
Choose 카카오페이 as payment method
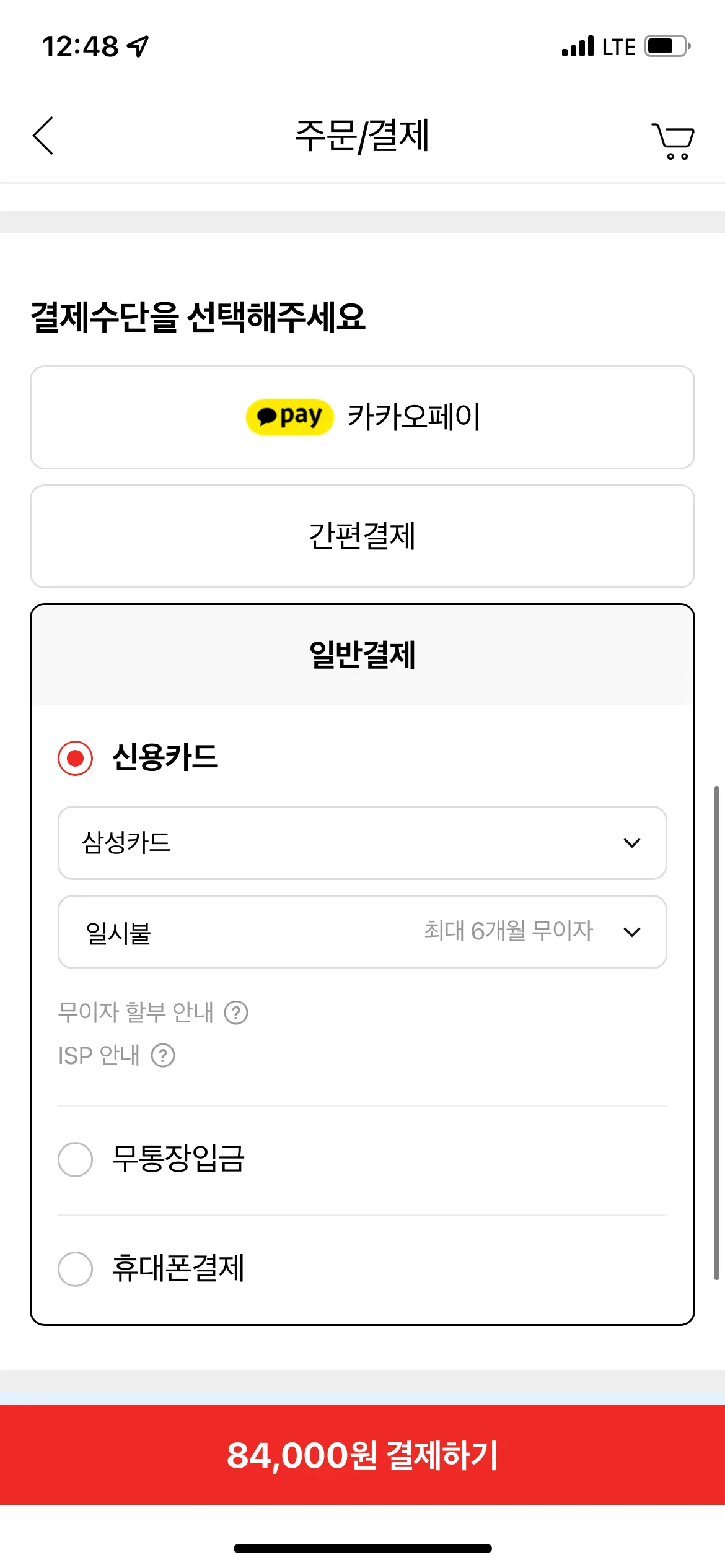coord(362,417)
